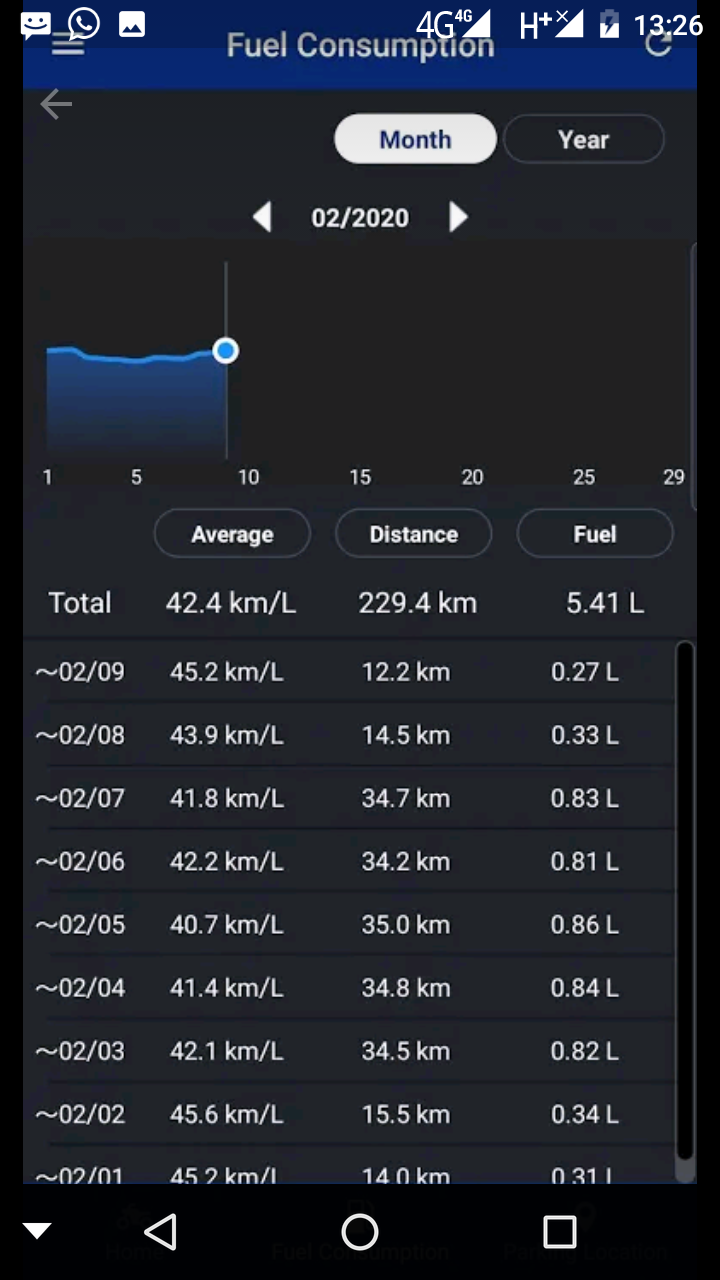
Task: Tap the blue marker on the graph
Action: point(226,351)
